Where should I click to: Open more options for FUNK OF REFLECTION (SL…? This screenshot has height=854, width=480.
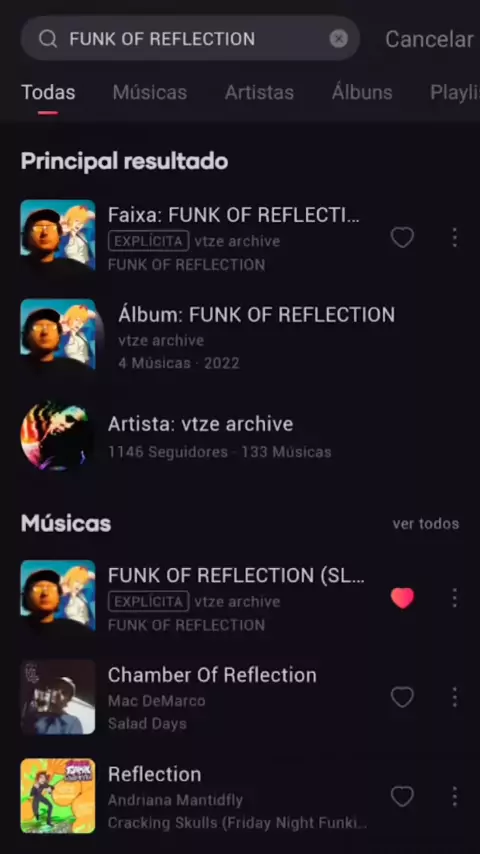454,598
